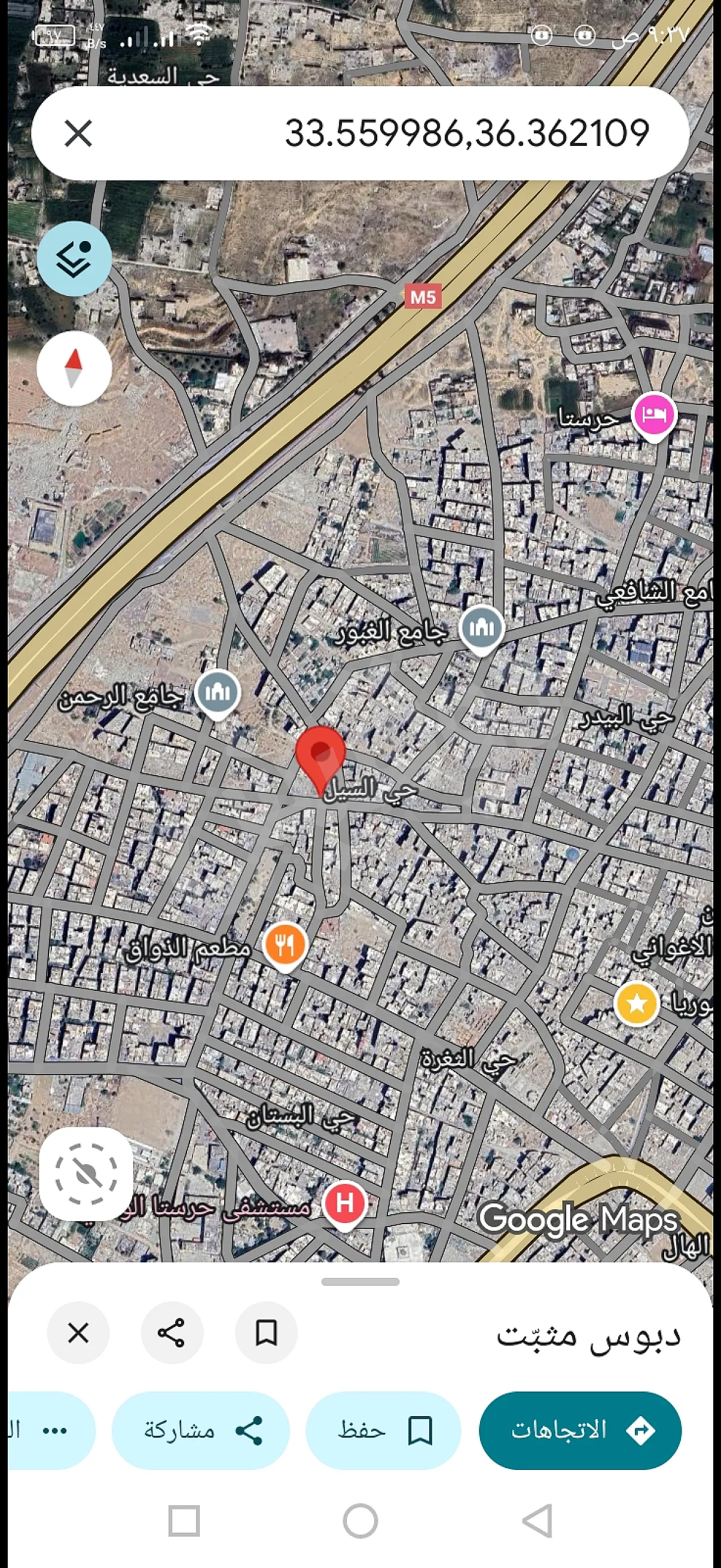Tap the round bookmark icon in panel header
This screenshot has height=1568, width=721.
coord(266,1333)
